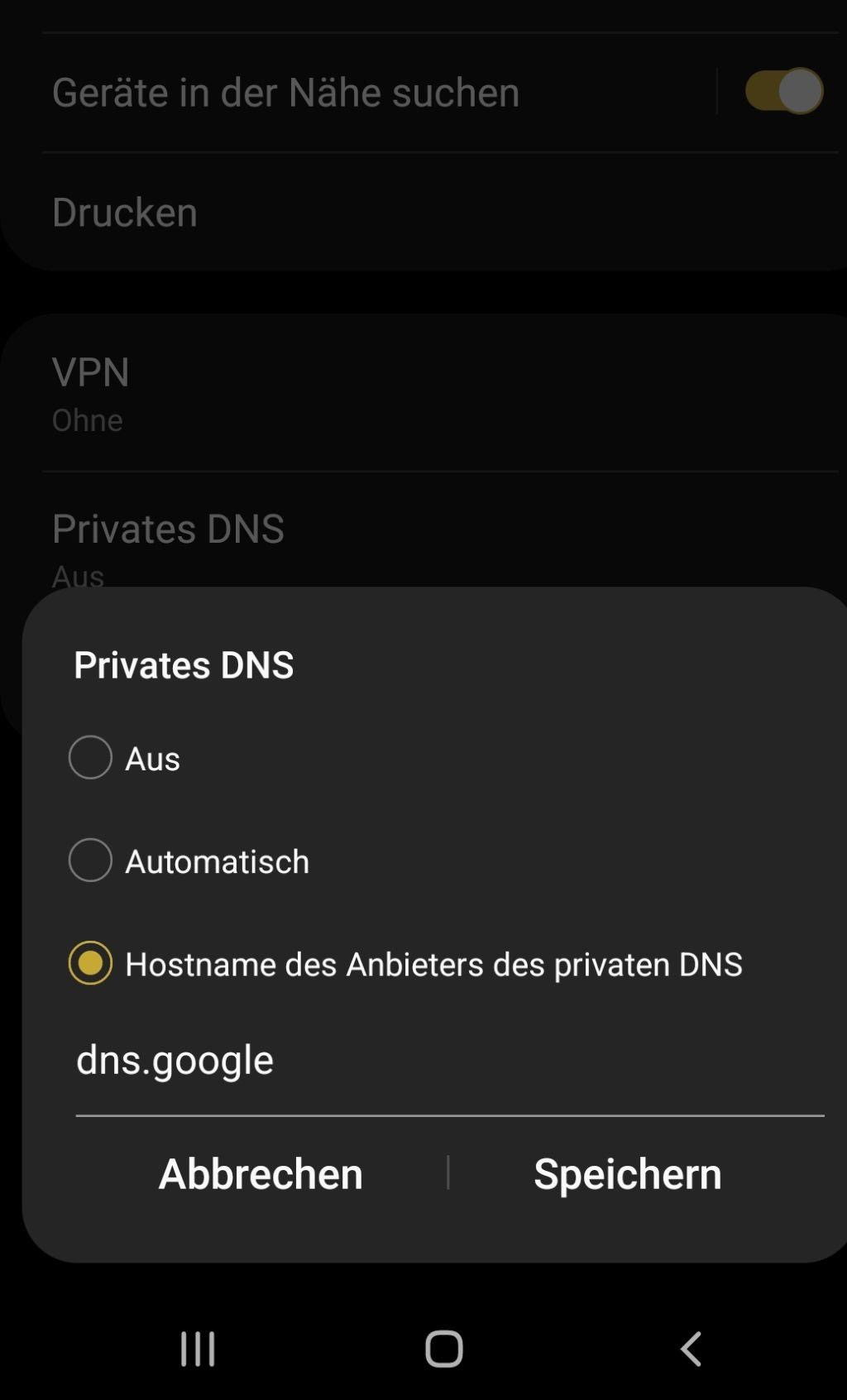Select the Aus radio option

(90, 757)
